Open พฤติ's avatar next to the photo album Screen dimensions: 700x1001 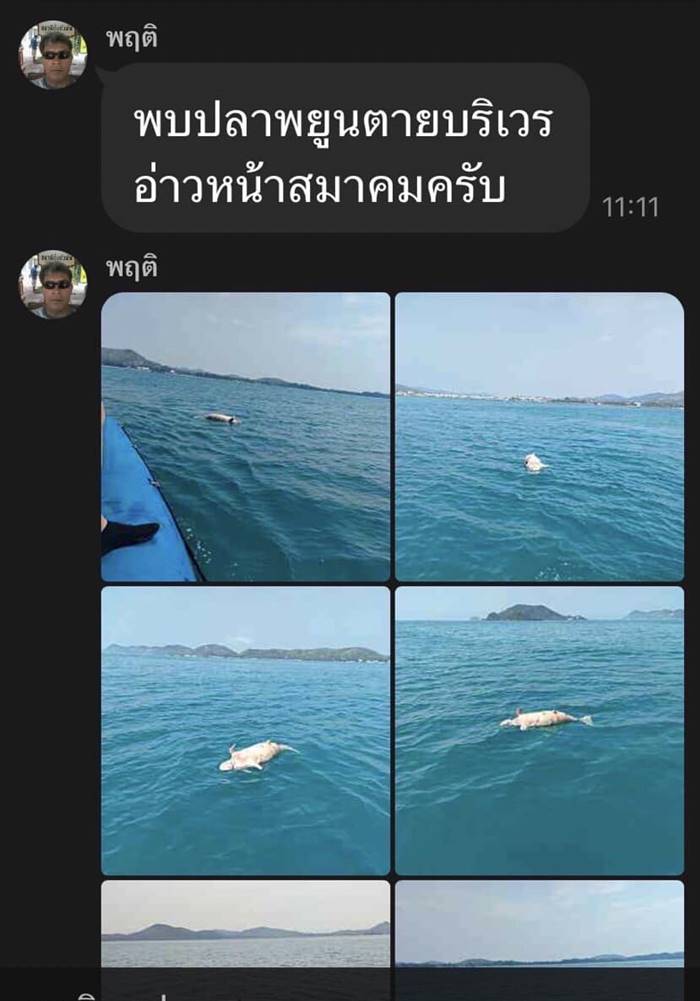53,284
